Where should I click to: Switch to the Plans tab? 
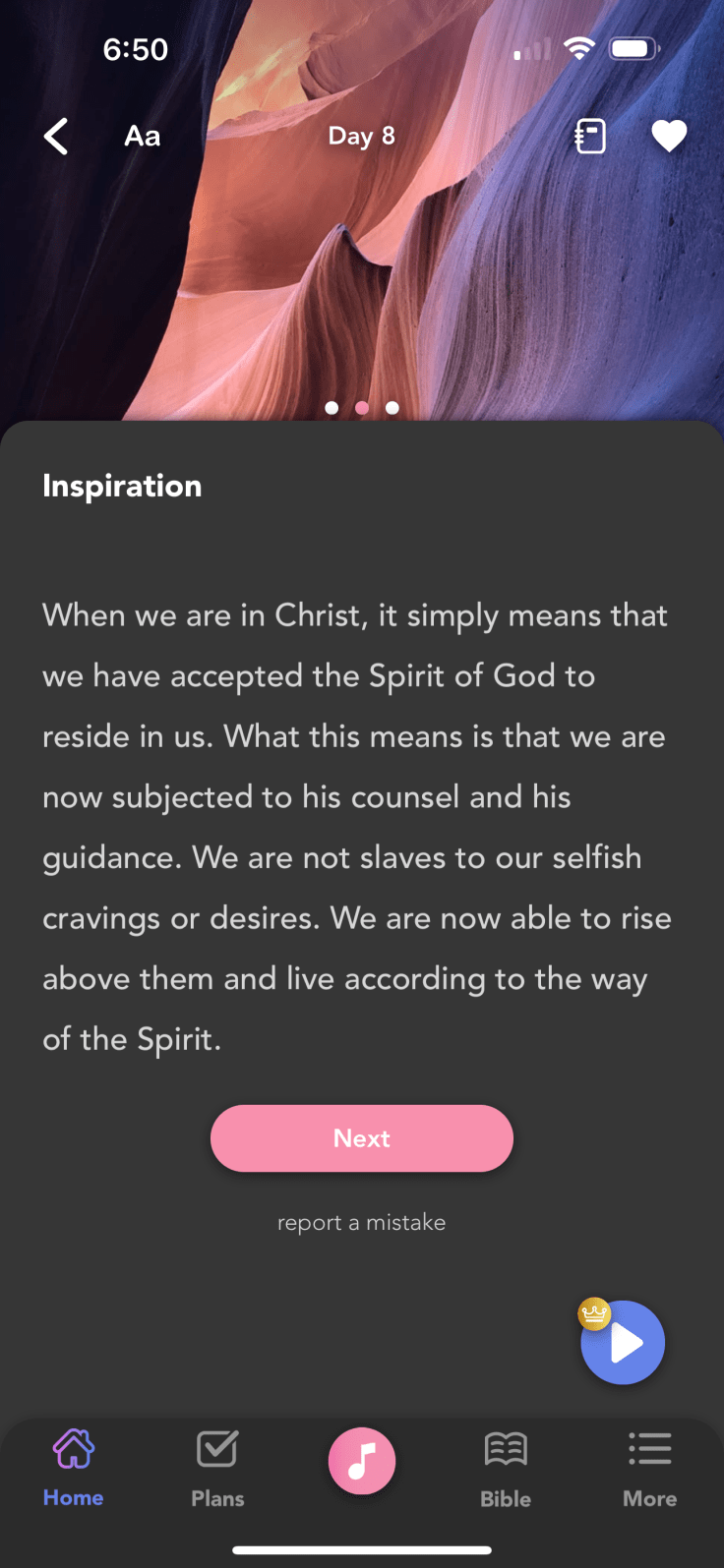coord(217,1468)
